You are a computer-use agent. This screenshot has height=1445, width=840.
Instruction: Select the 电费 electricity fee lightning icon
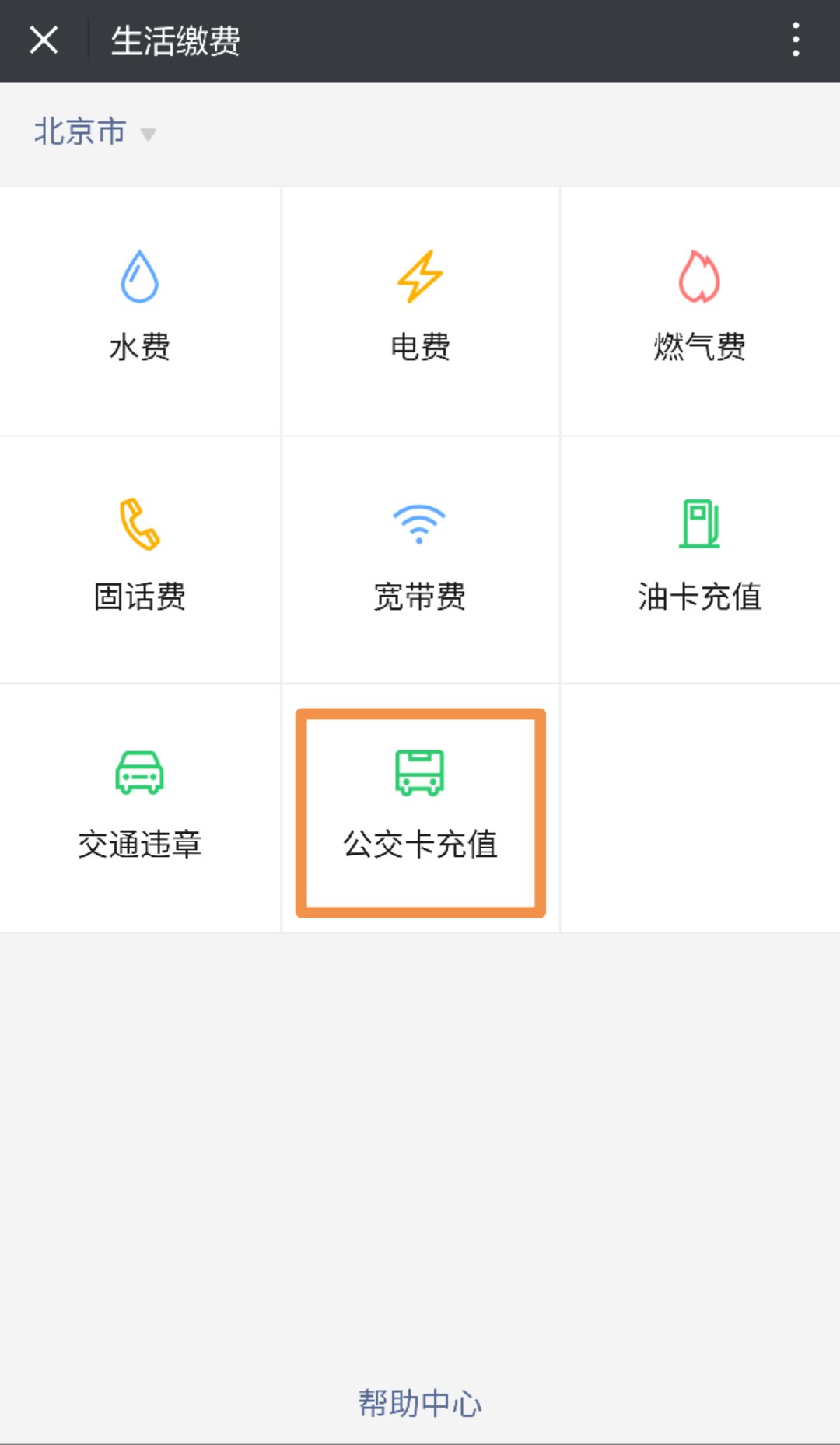click(x=419, y=276)
